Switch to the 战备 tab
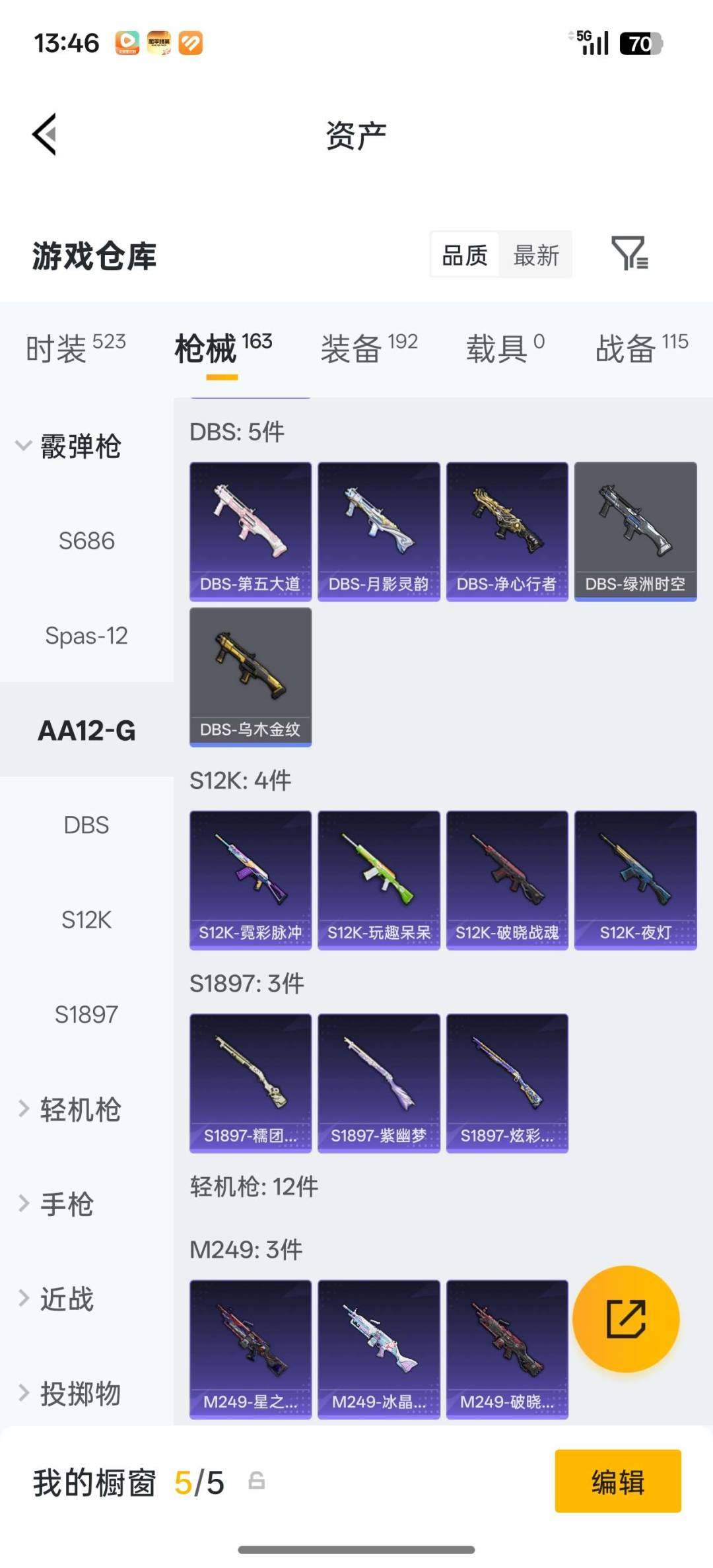Viewport: 713px width, 1568px height. click(641, 348)
